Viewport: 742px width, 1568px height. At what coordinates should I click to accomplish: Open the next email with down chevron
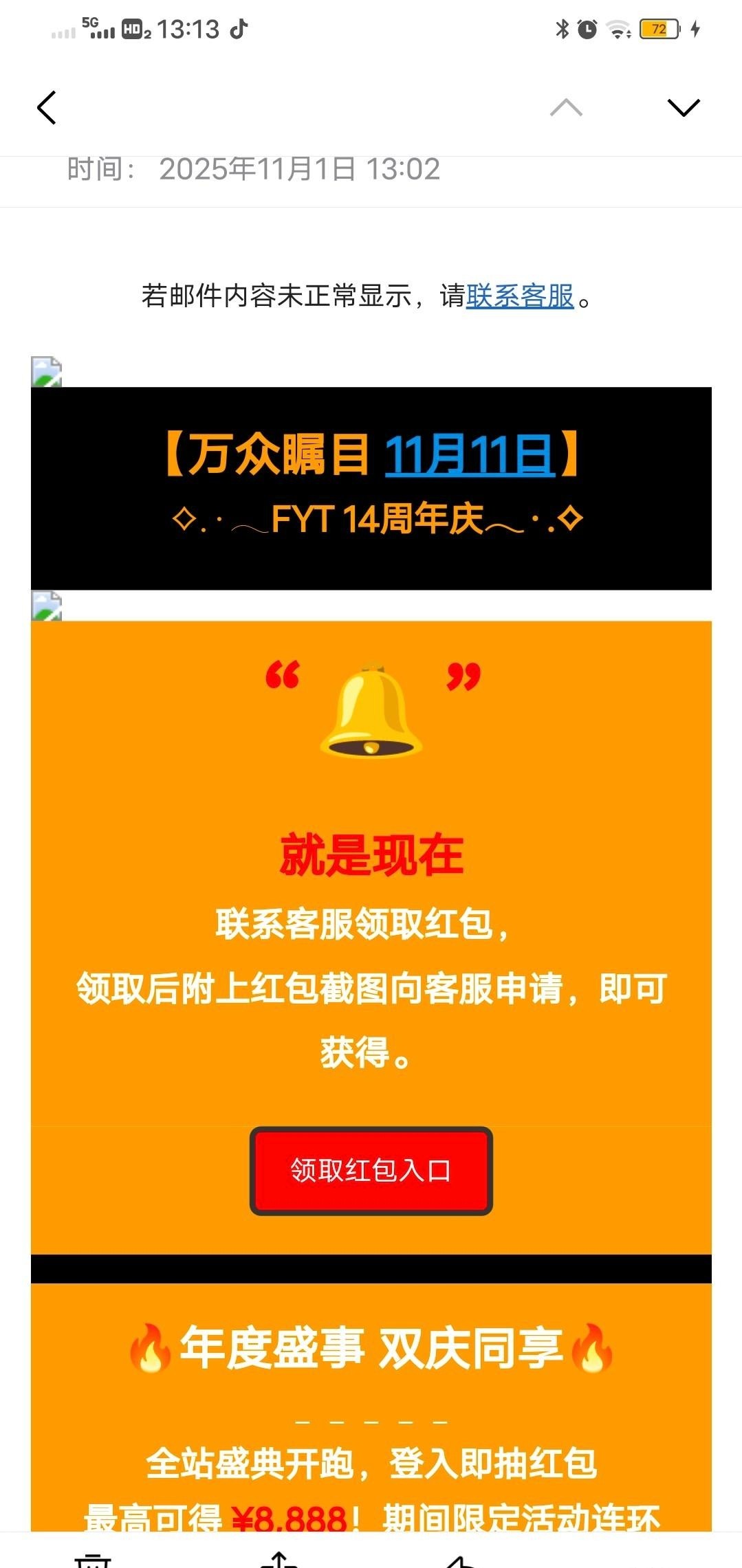[683, 107]
